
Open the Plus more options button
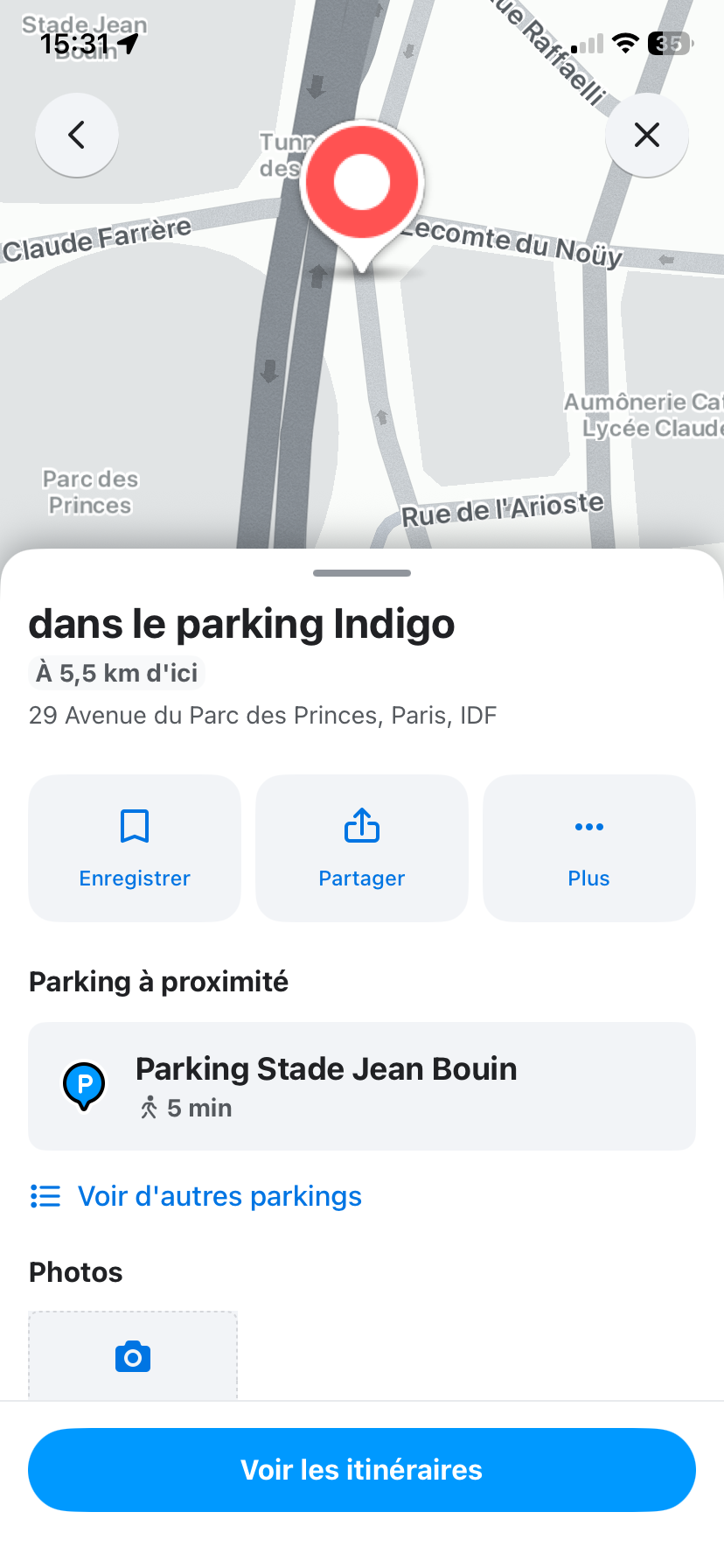[x=588, y=848]
